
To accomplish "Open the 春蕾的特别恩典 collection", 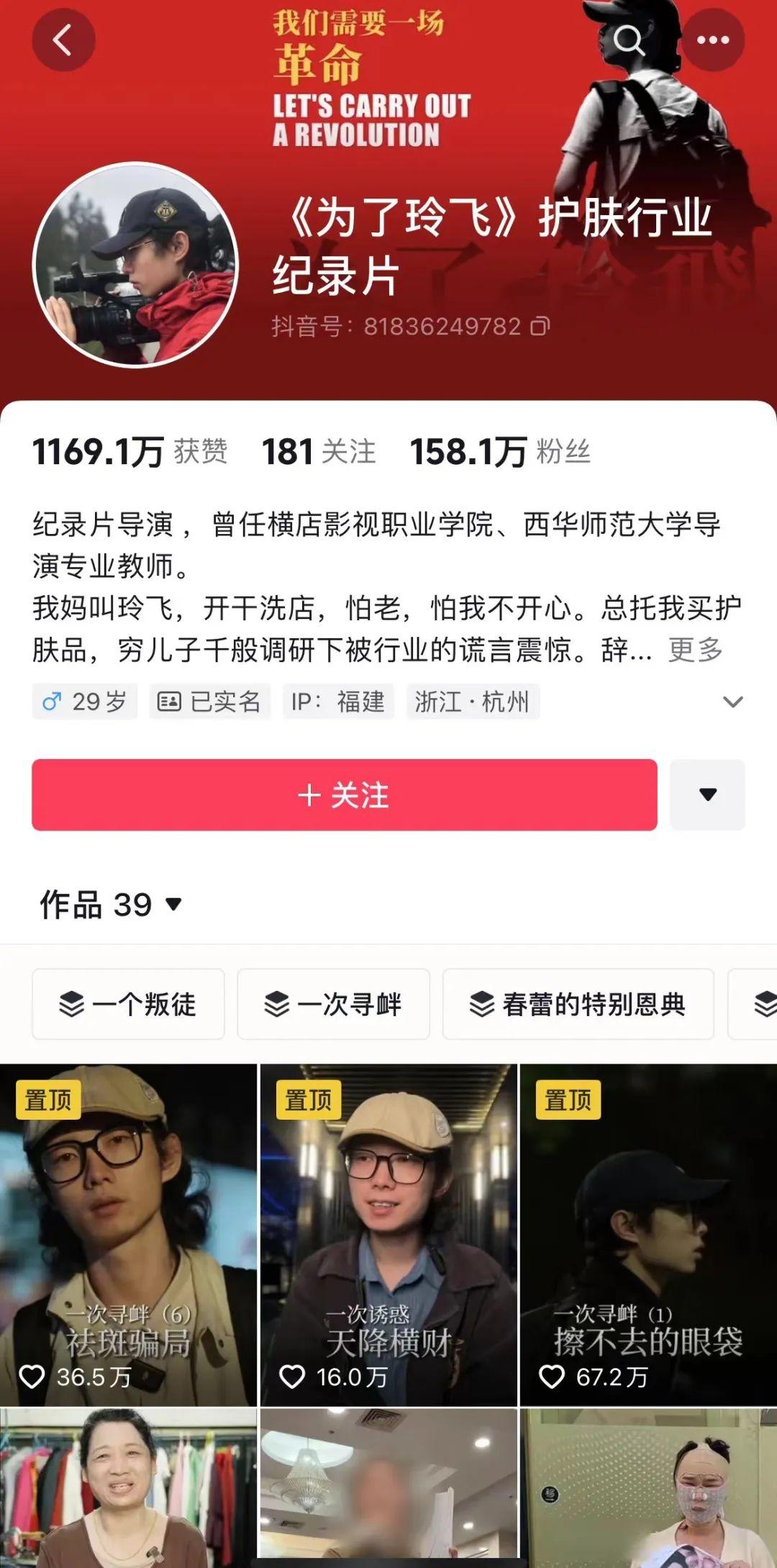I will coord(578,1004).
